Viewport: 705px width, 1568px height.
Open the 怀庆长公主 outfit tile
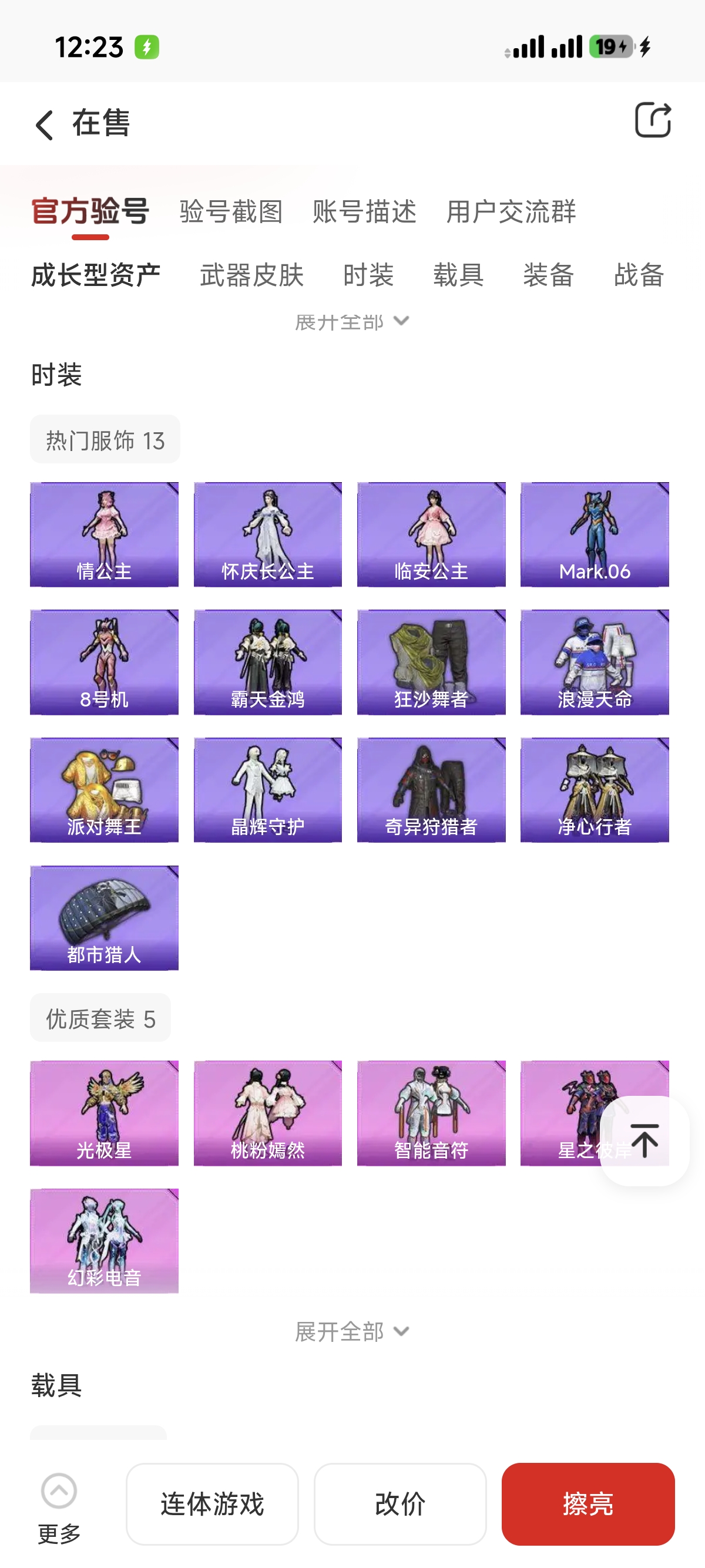(x=267, y=534)
